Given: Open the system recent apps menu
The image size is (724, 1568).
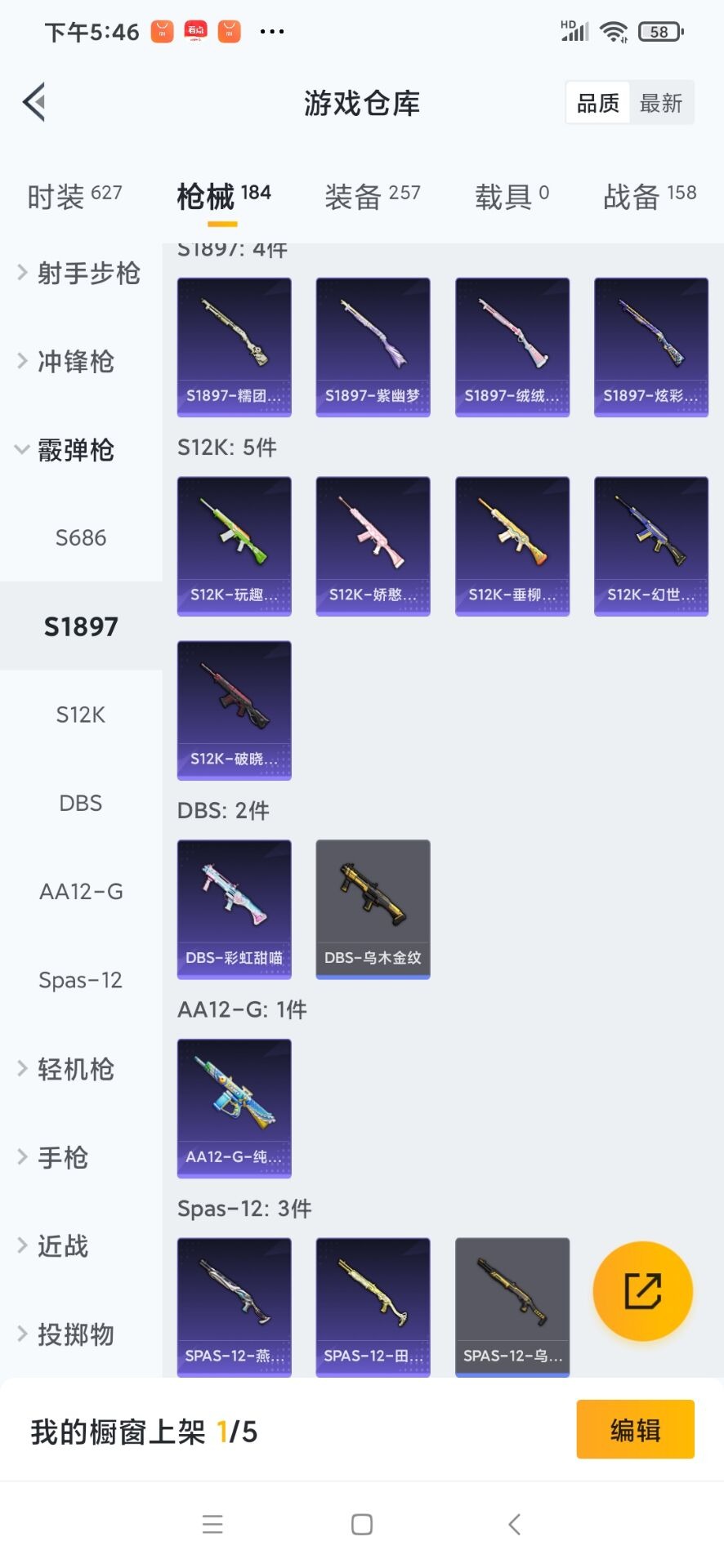Looking at the screenshot, I should pyautogui.click(x=212, y=1524).
